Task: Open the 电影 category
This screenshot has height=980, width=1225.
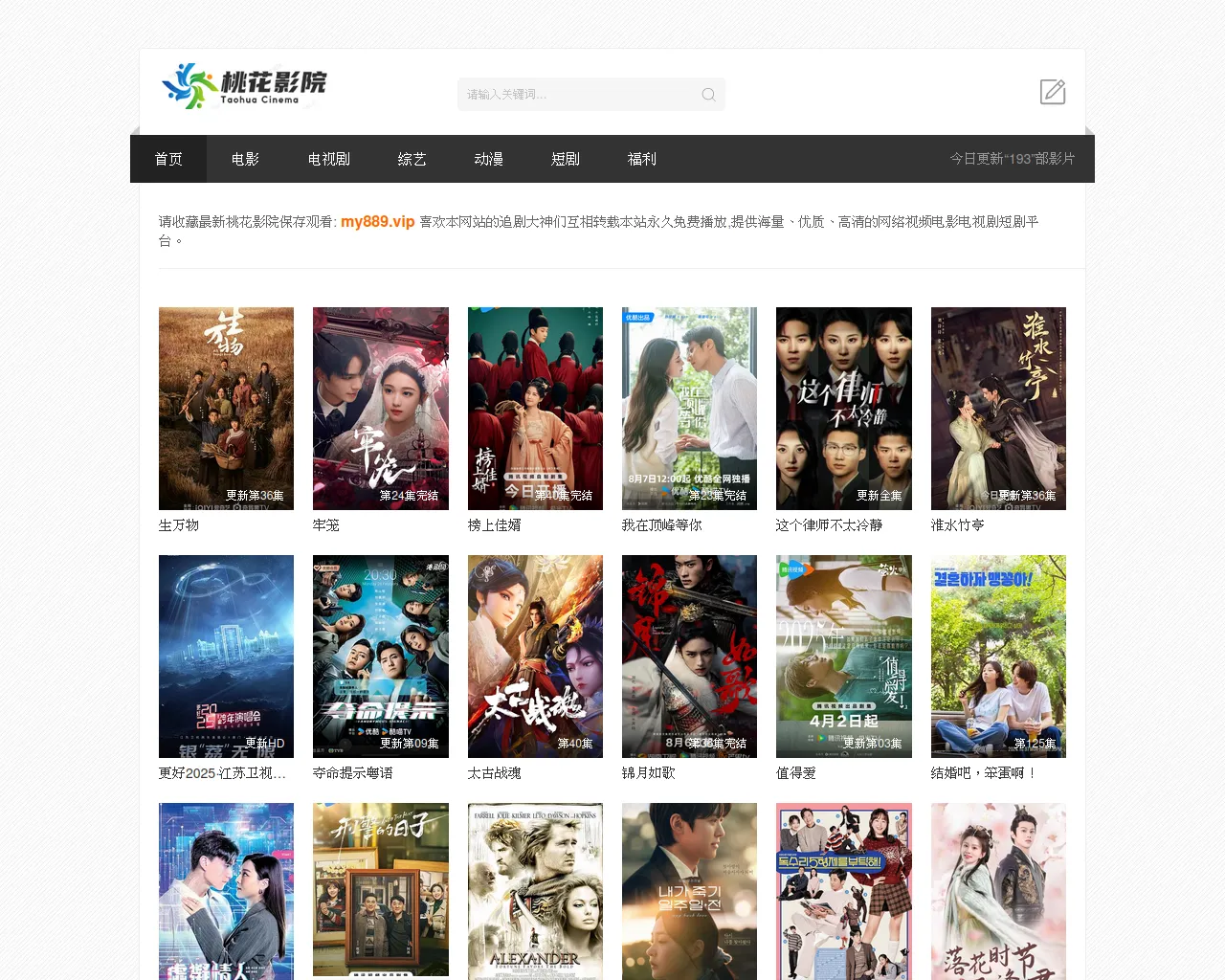Action: [x=245, y=159]
